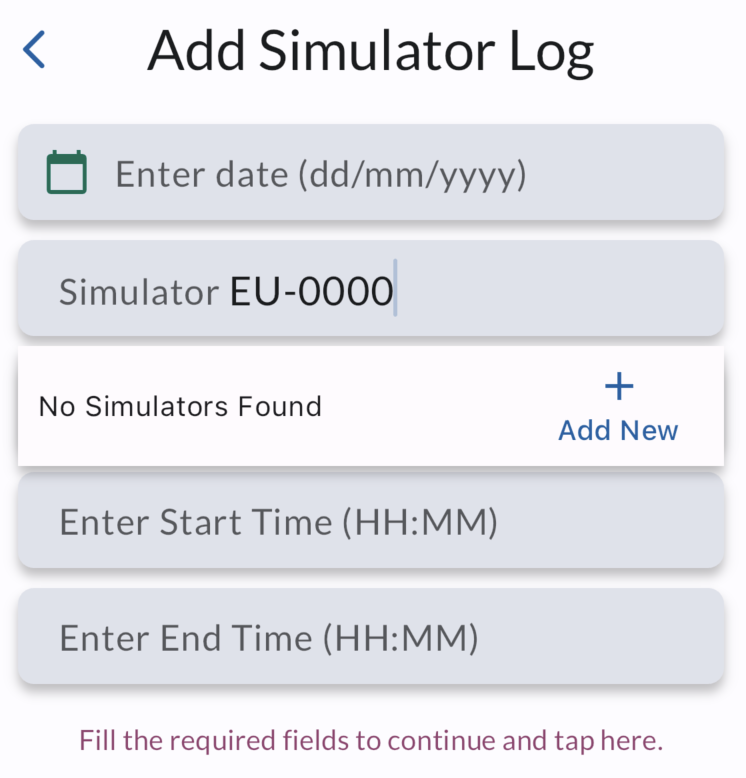Tap the calendar icon in date field

(67, 173)
